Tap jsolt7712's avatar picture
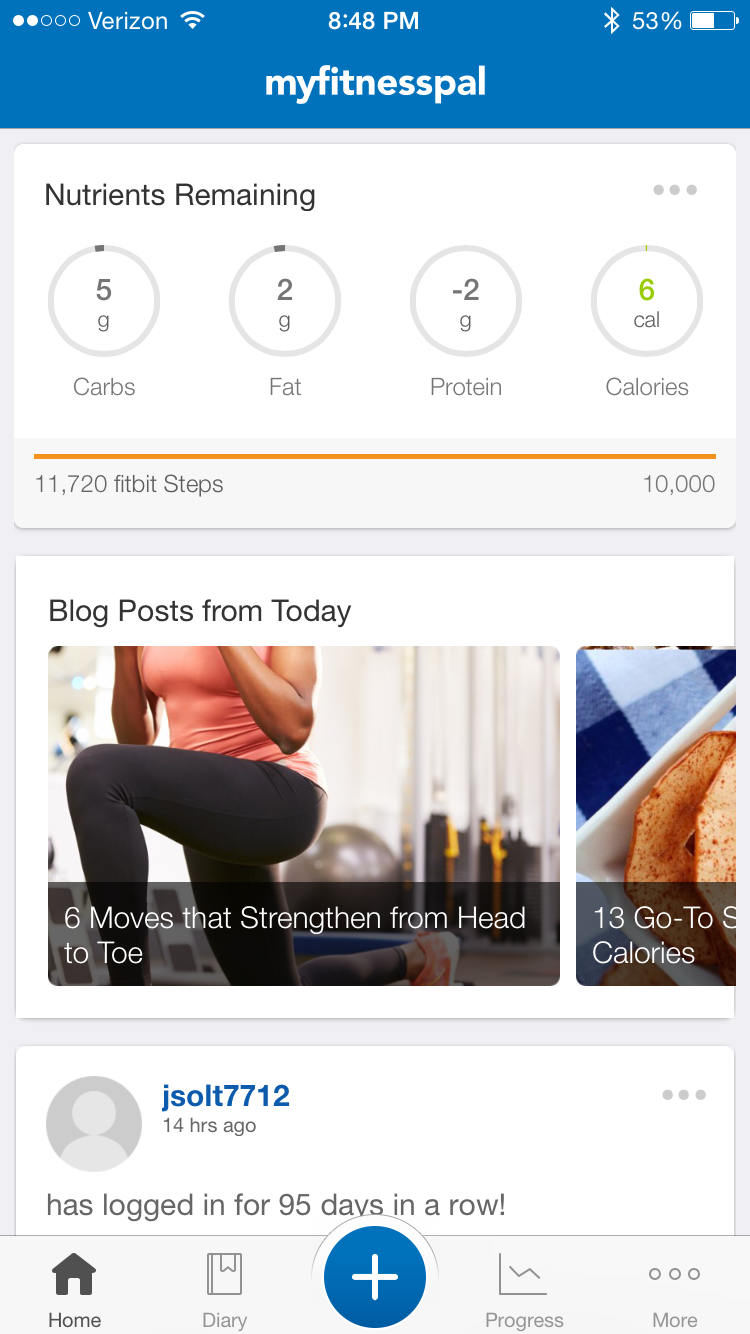This screenshot has width=750, height=1334. pyautogui.click(x=94, y=1123)
